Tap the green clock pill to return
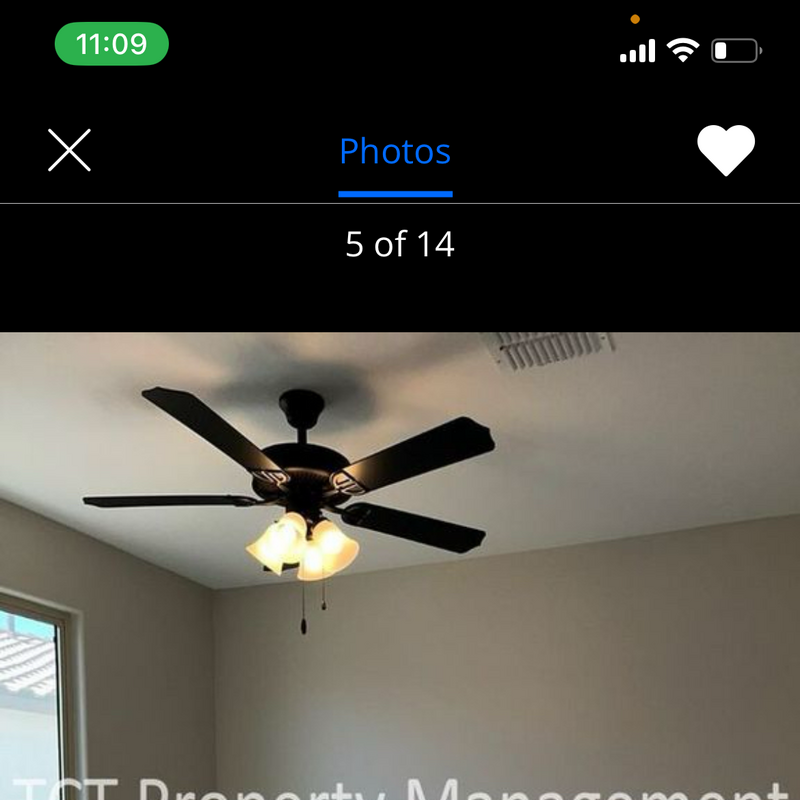Screen dimensions: 800x800 click(x=111, y=44)
